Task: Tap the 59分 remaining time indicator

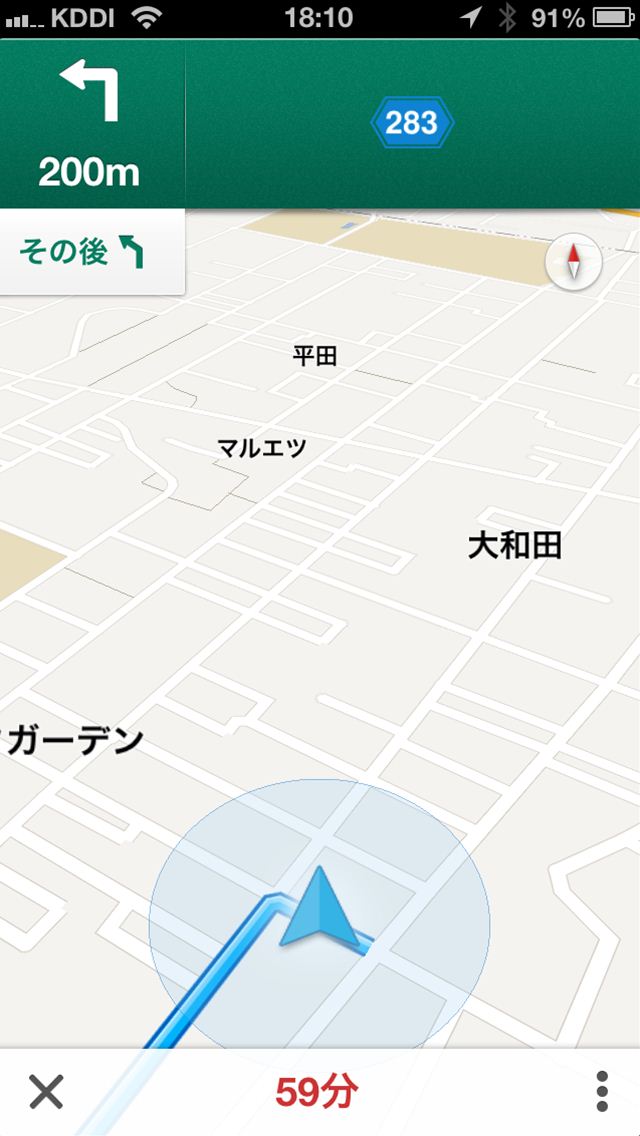Action: click(x=316, y=1092)
